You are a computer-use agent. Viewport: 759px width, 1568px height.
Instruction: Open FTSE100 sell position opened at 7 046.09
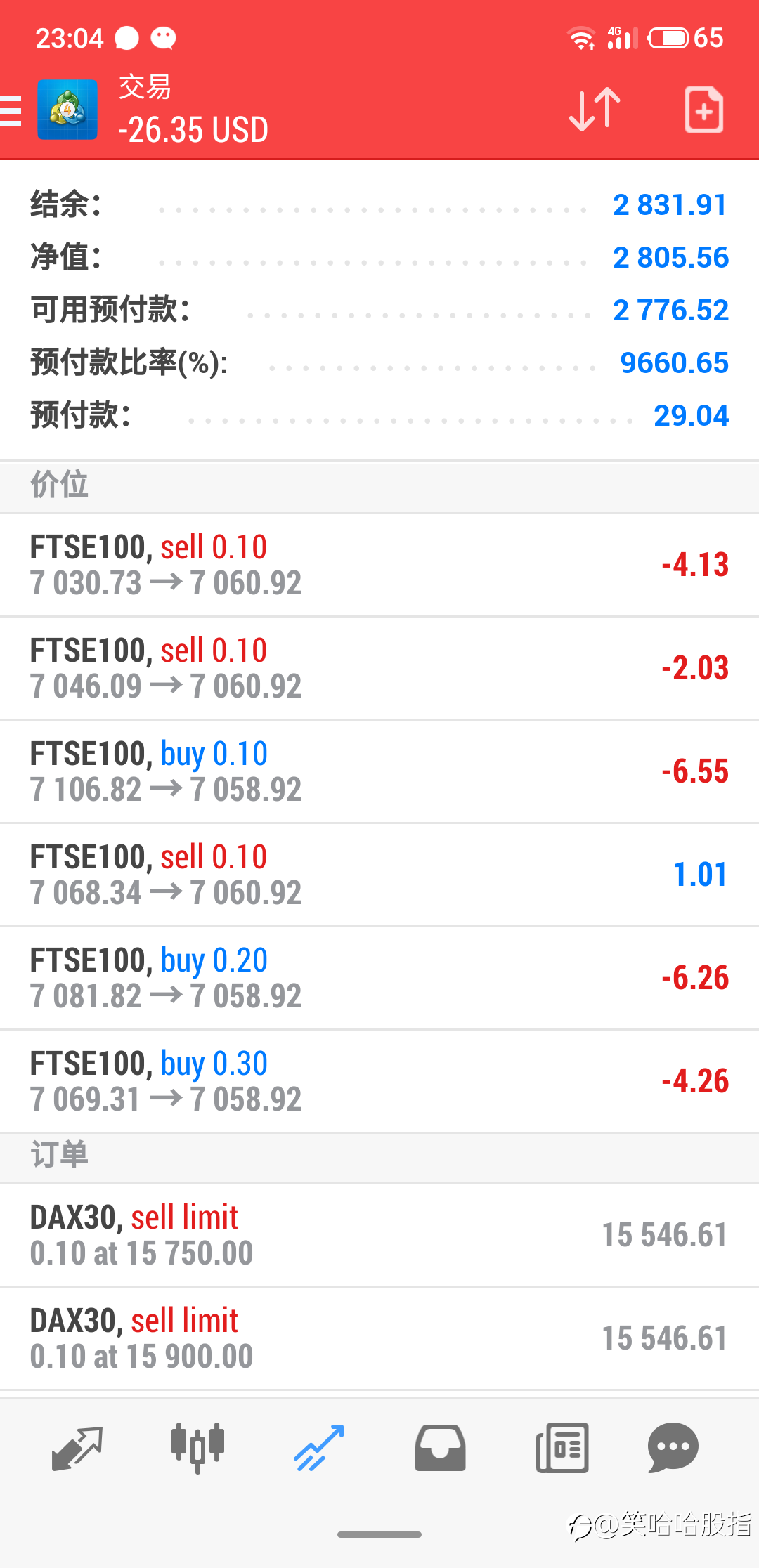pyautogui.click(x=379, y=669)
